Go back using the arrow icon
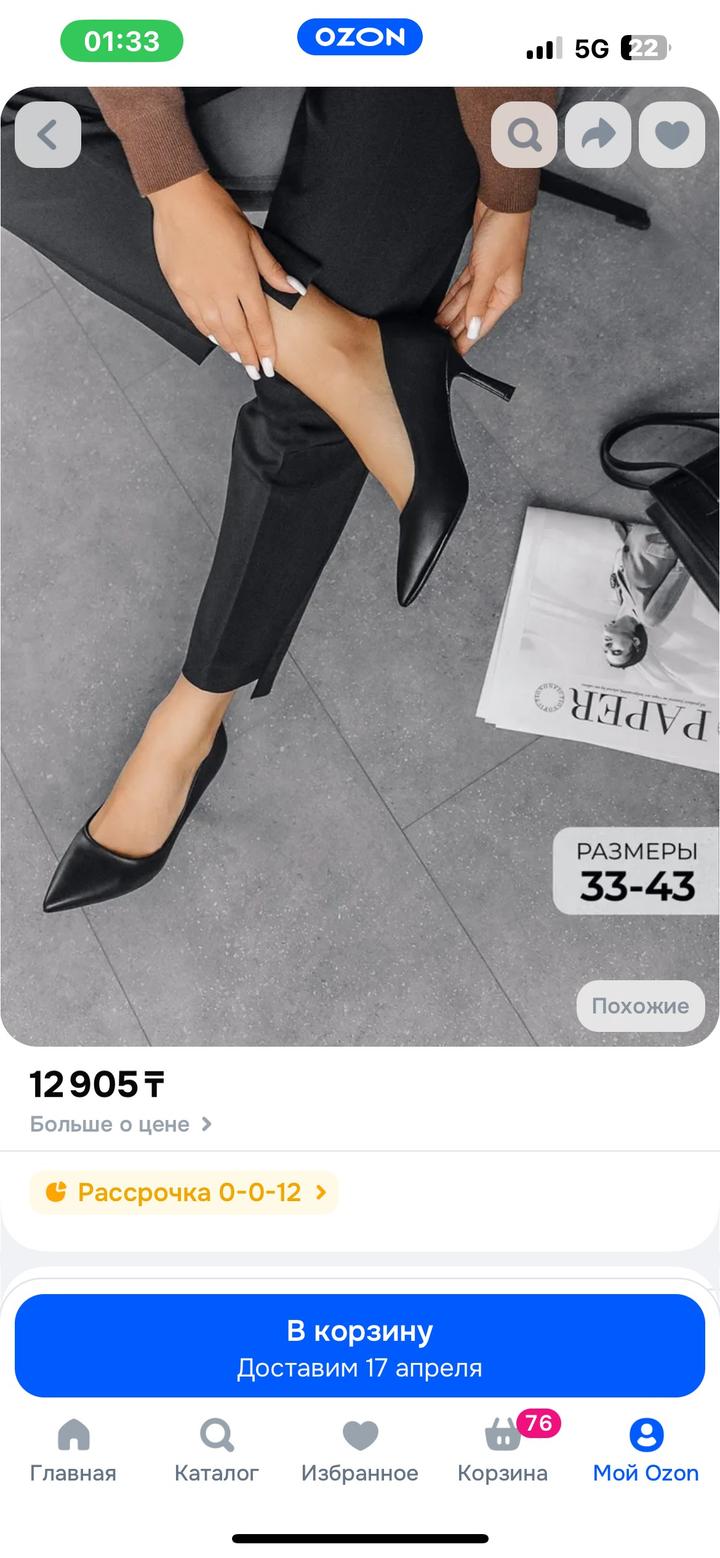 [x=48, y=135]
